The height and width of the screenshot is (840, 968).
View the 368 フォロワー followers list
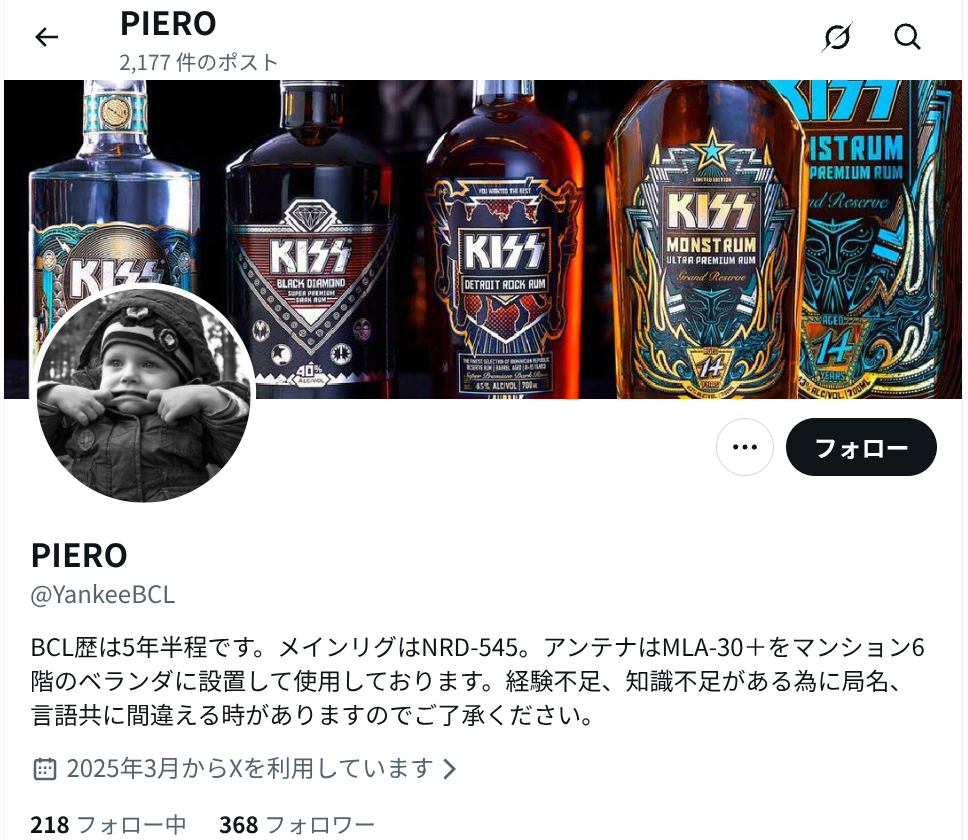tap(297, 825)
